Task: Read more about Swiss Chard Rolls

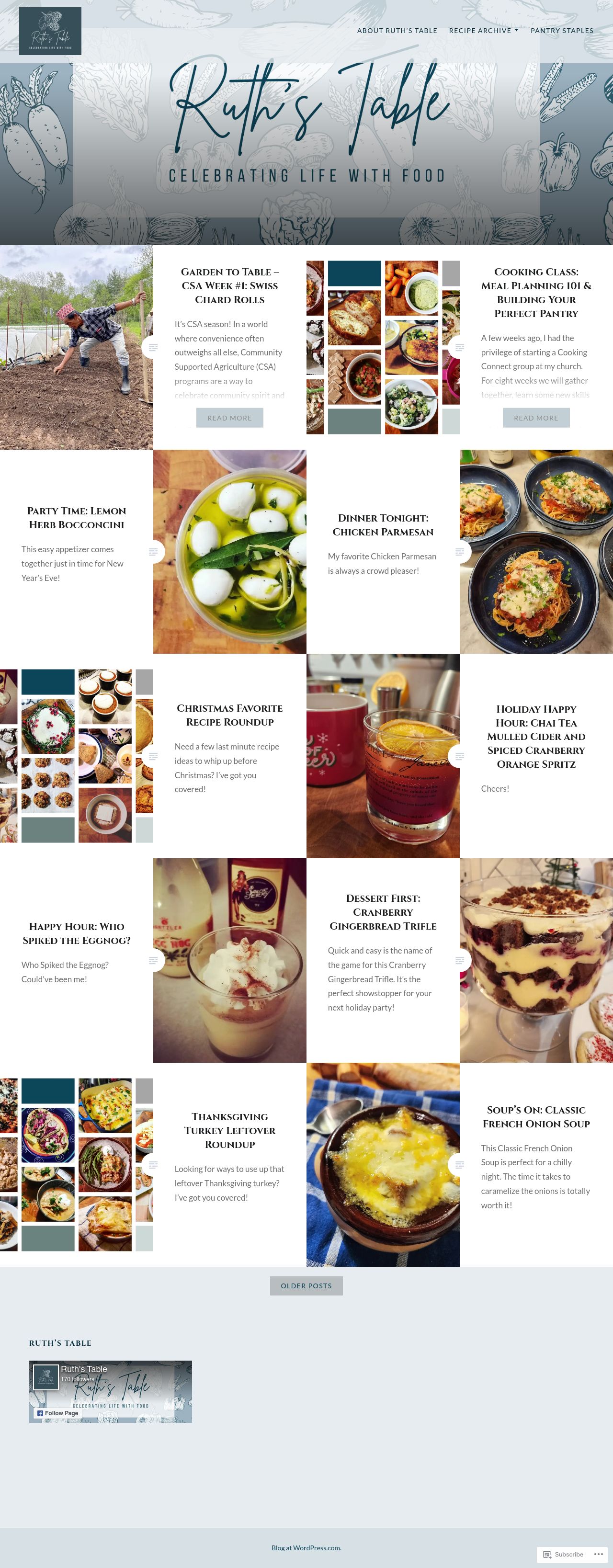Action: 229,418
